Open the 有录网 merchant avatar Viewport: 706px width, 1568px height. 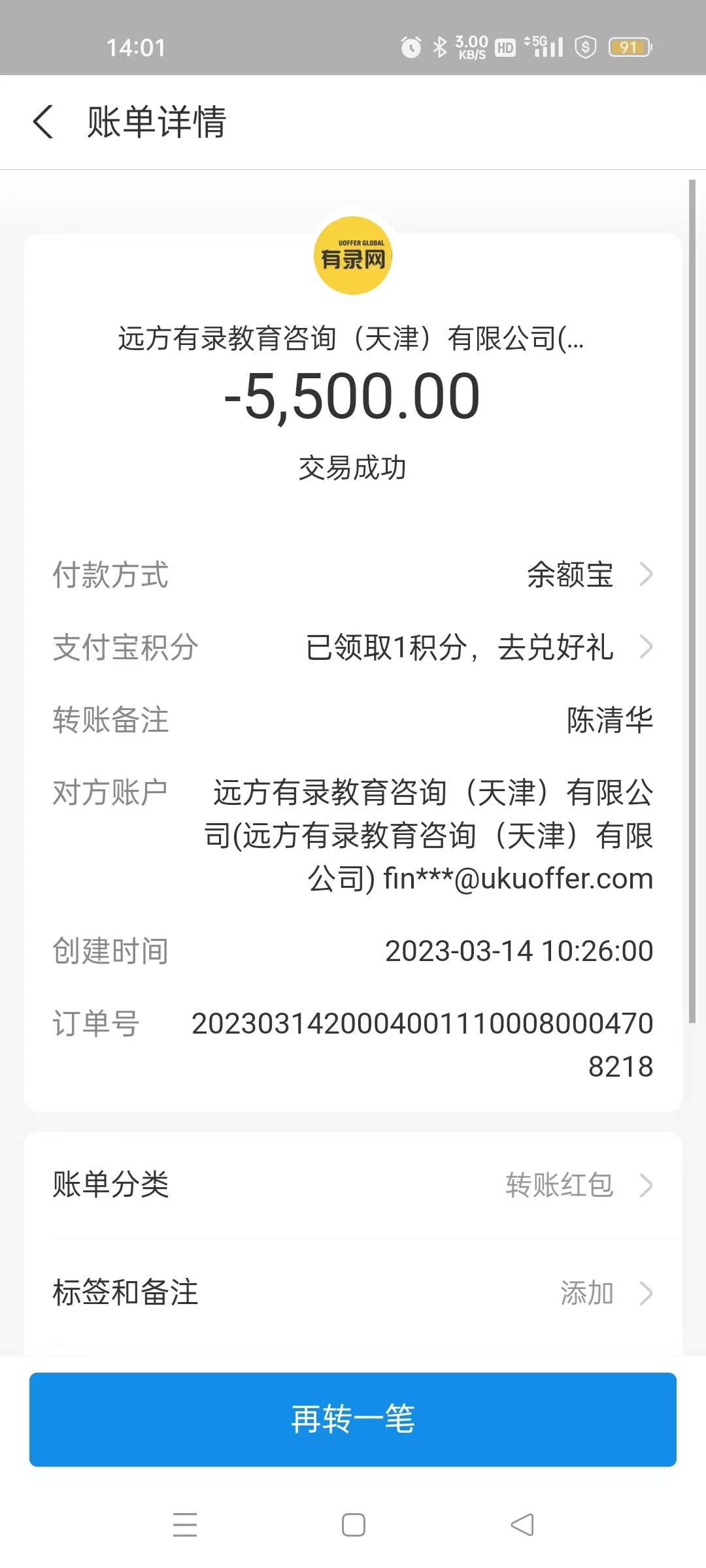[x=353, y=255]
